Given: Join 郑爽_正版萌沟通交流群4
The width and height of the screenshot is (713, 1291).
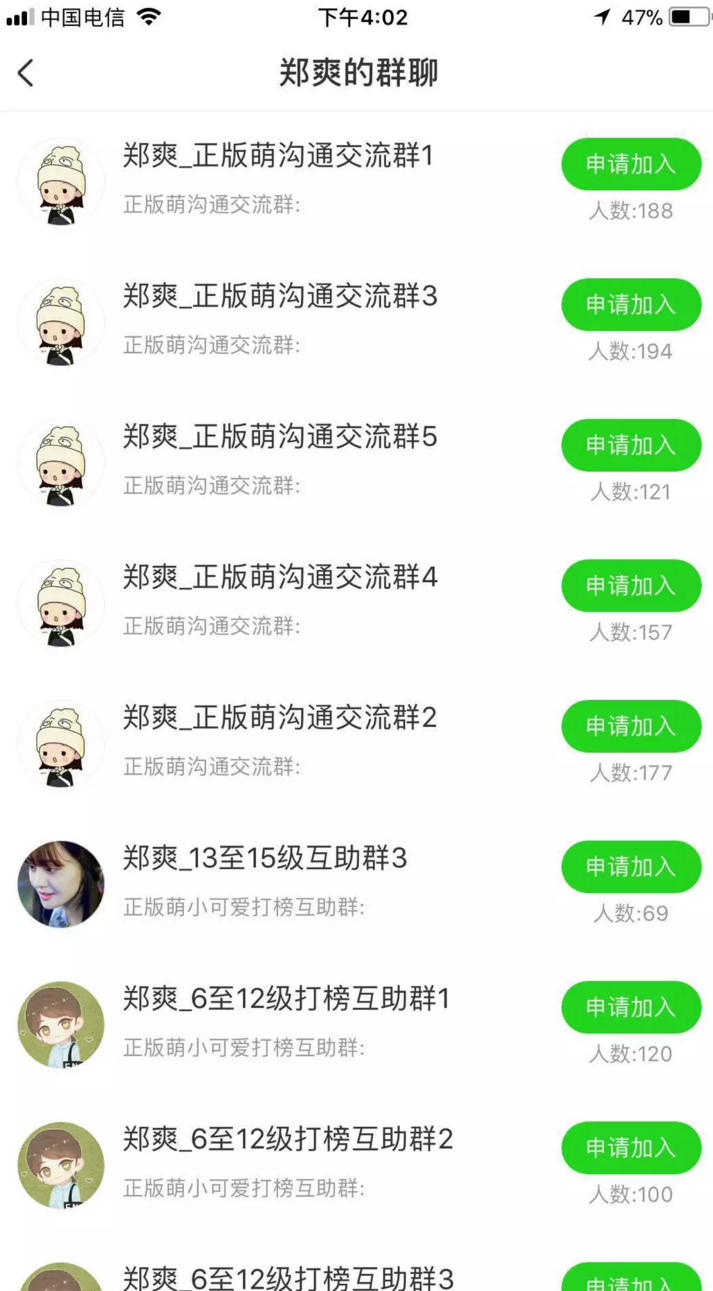Looking at the screenshot, I should pyautogui.click(x=631, y=585).
